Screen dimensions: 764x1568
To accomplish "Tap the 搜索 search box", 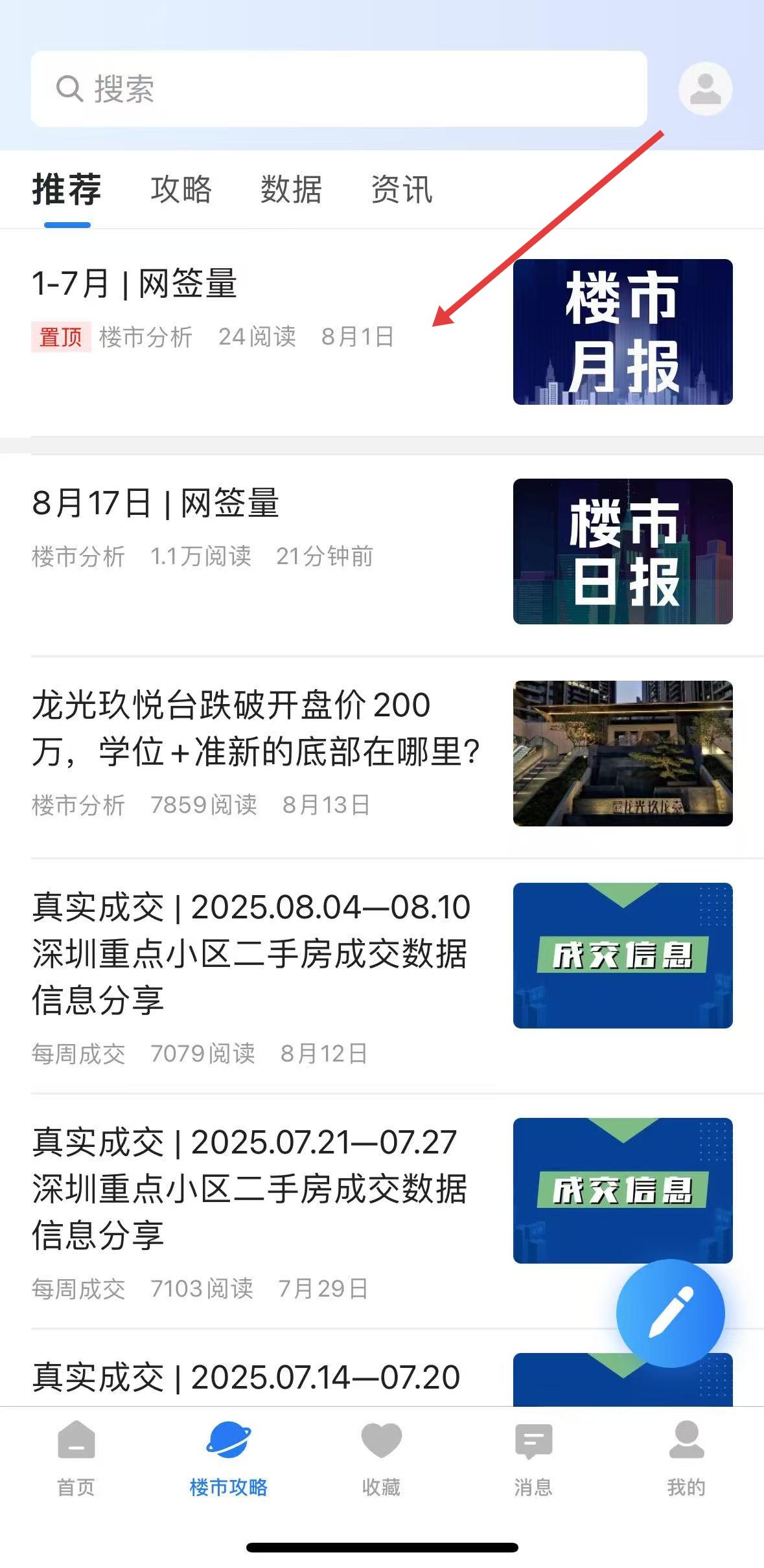I will click(x=339, y=89).
